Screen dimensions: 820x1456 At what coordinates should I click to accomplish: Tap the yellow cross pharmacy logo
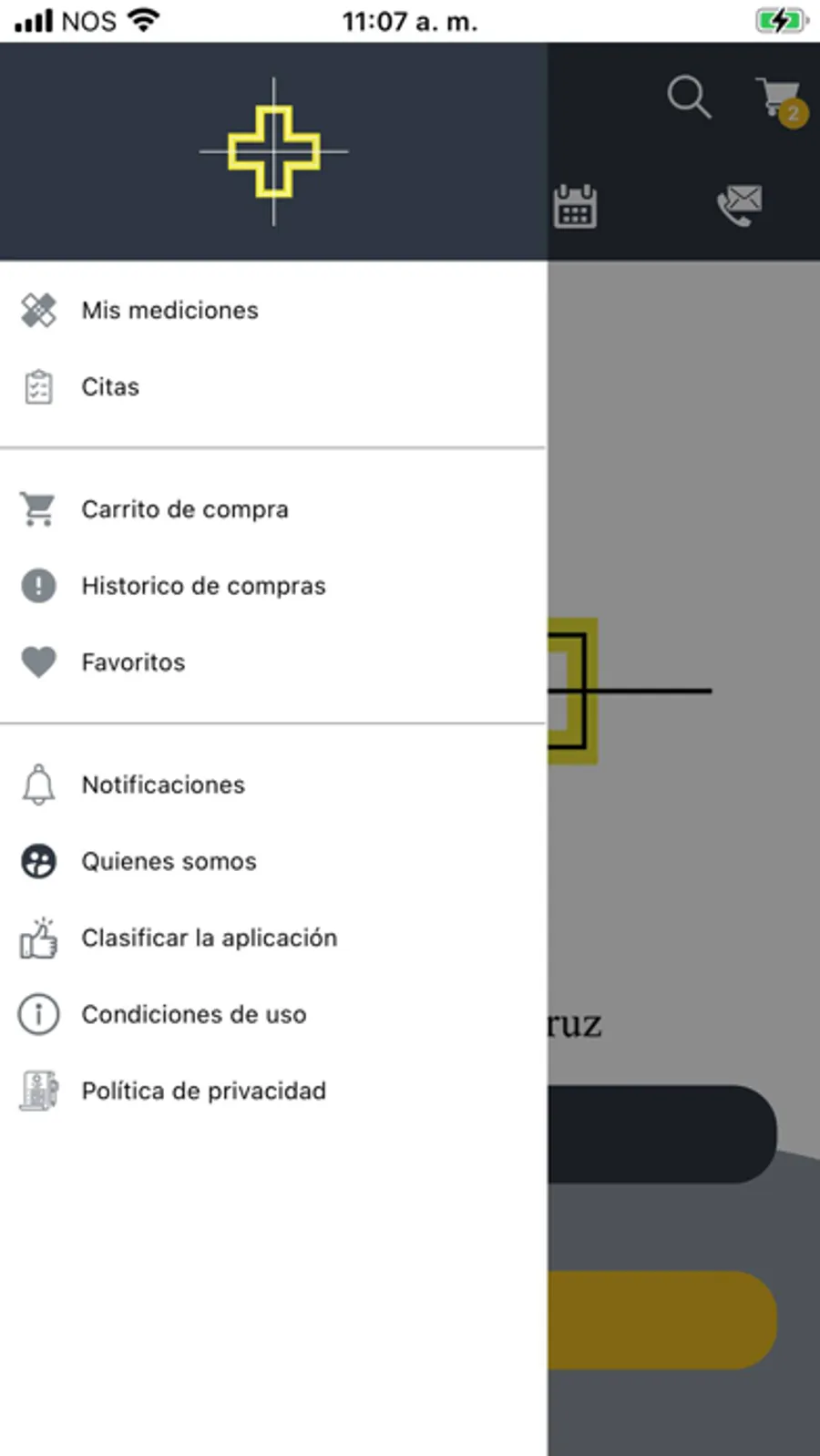273,151
